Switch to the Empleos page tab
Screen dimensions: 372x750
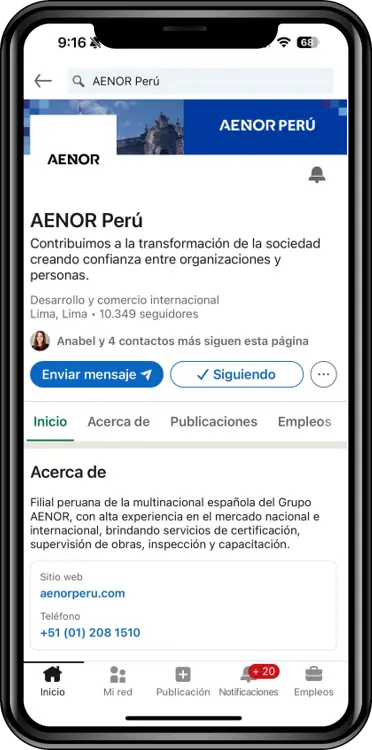(305, 422)
